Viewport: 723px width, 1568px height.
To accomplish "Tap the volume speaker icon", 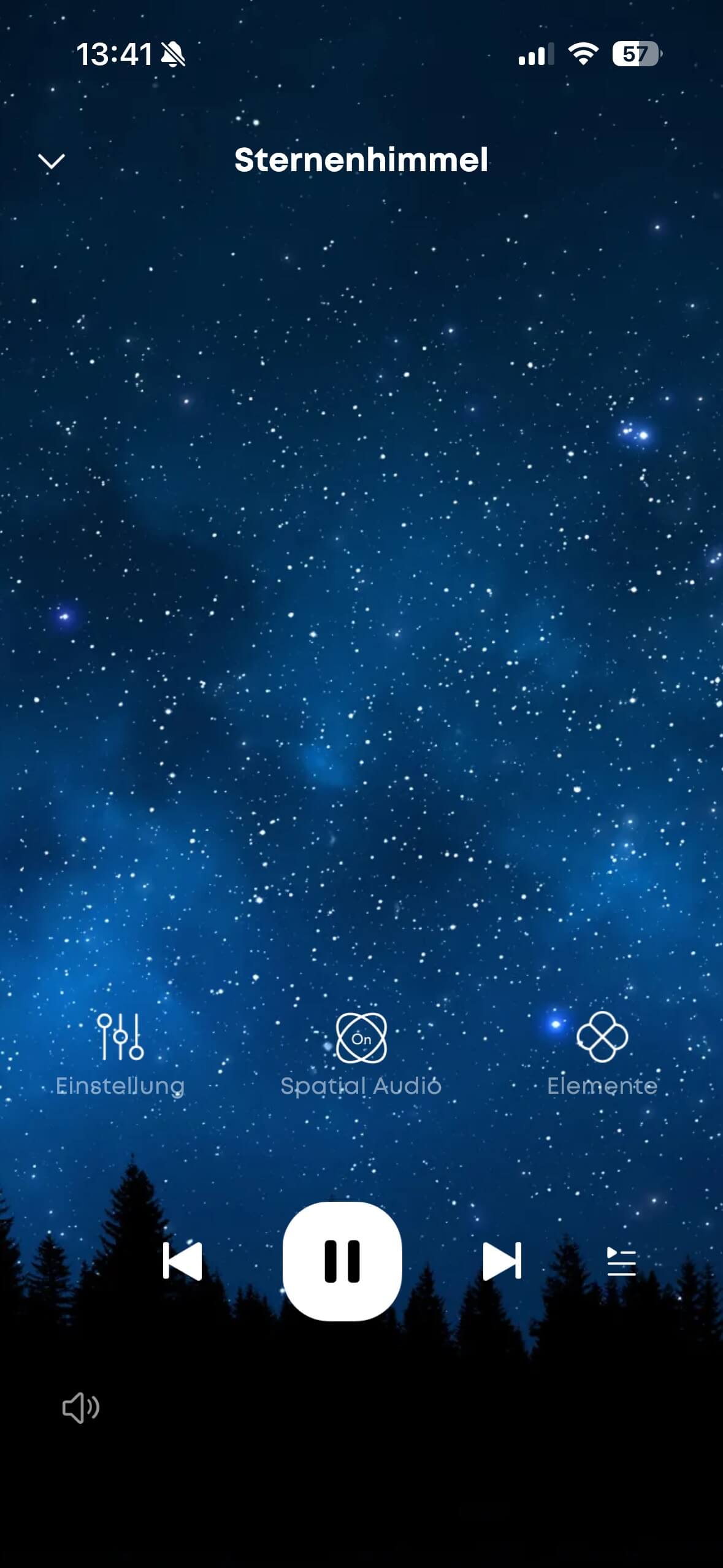I will [x=81, y=1407].
